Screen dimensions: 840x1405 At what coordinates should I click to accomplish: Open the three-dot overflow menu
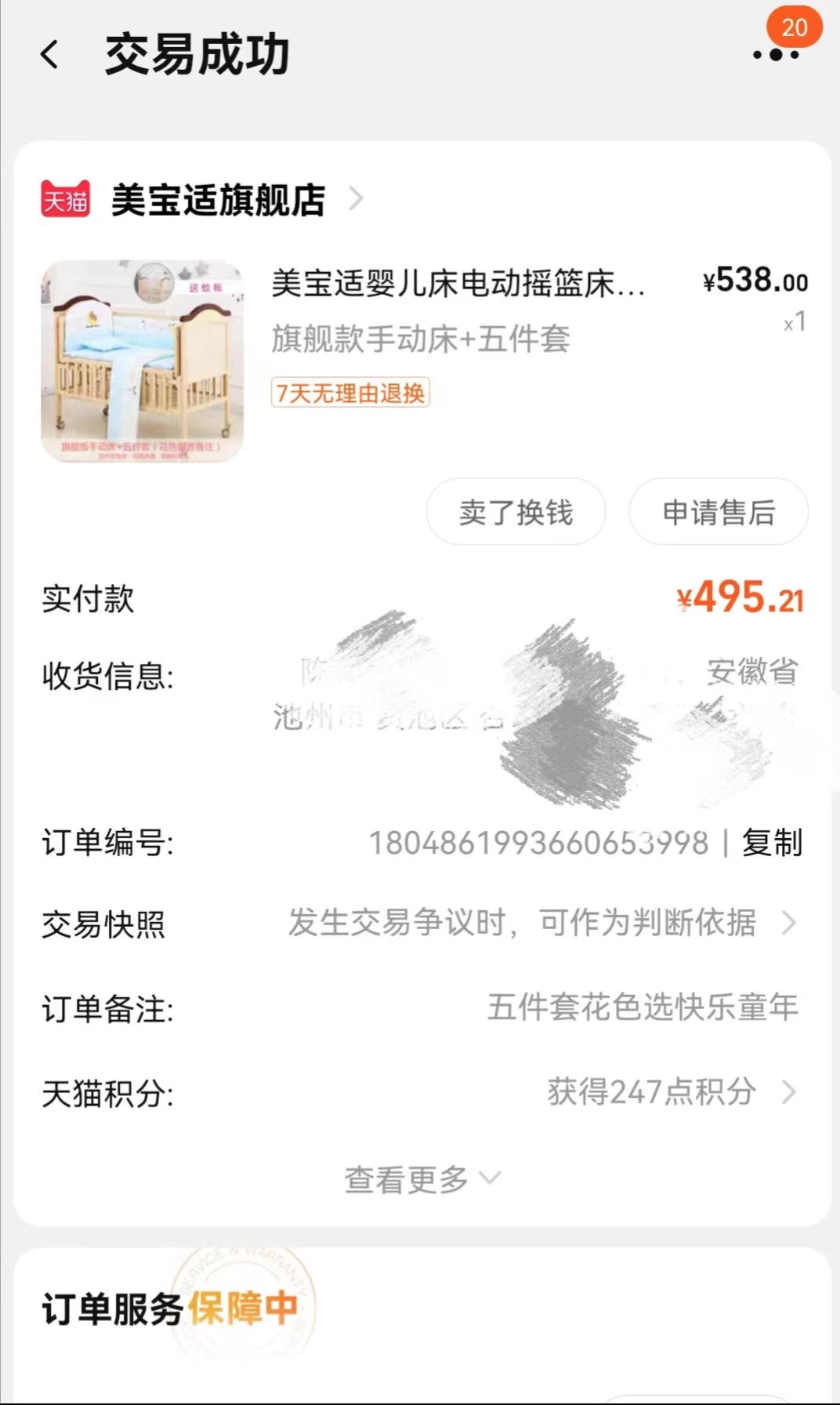click(775, 55)
